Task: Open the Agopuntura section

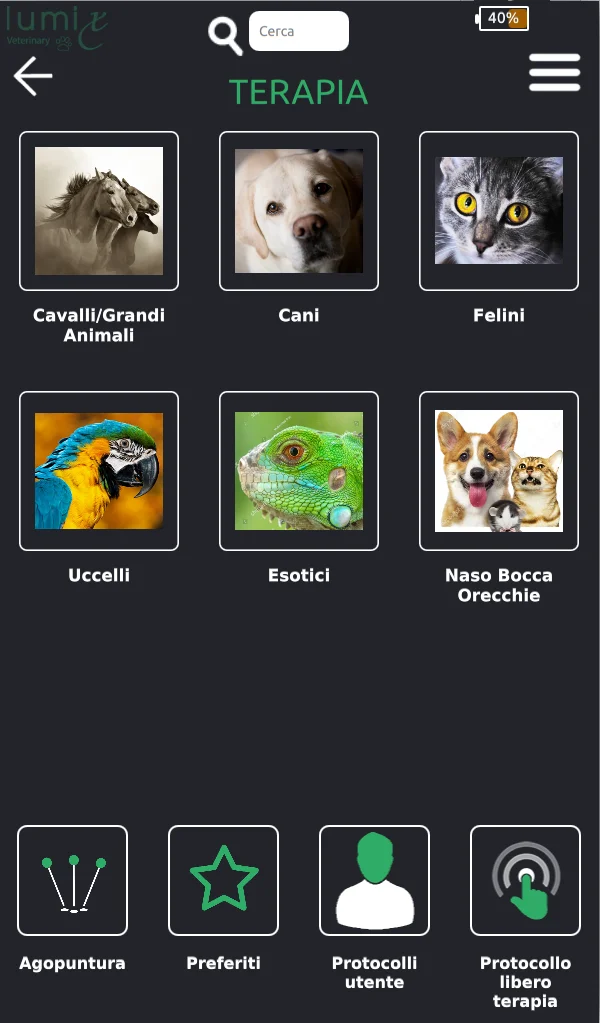Action: coord(73,880)
